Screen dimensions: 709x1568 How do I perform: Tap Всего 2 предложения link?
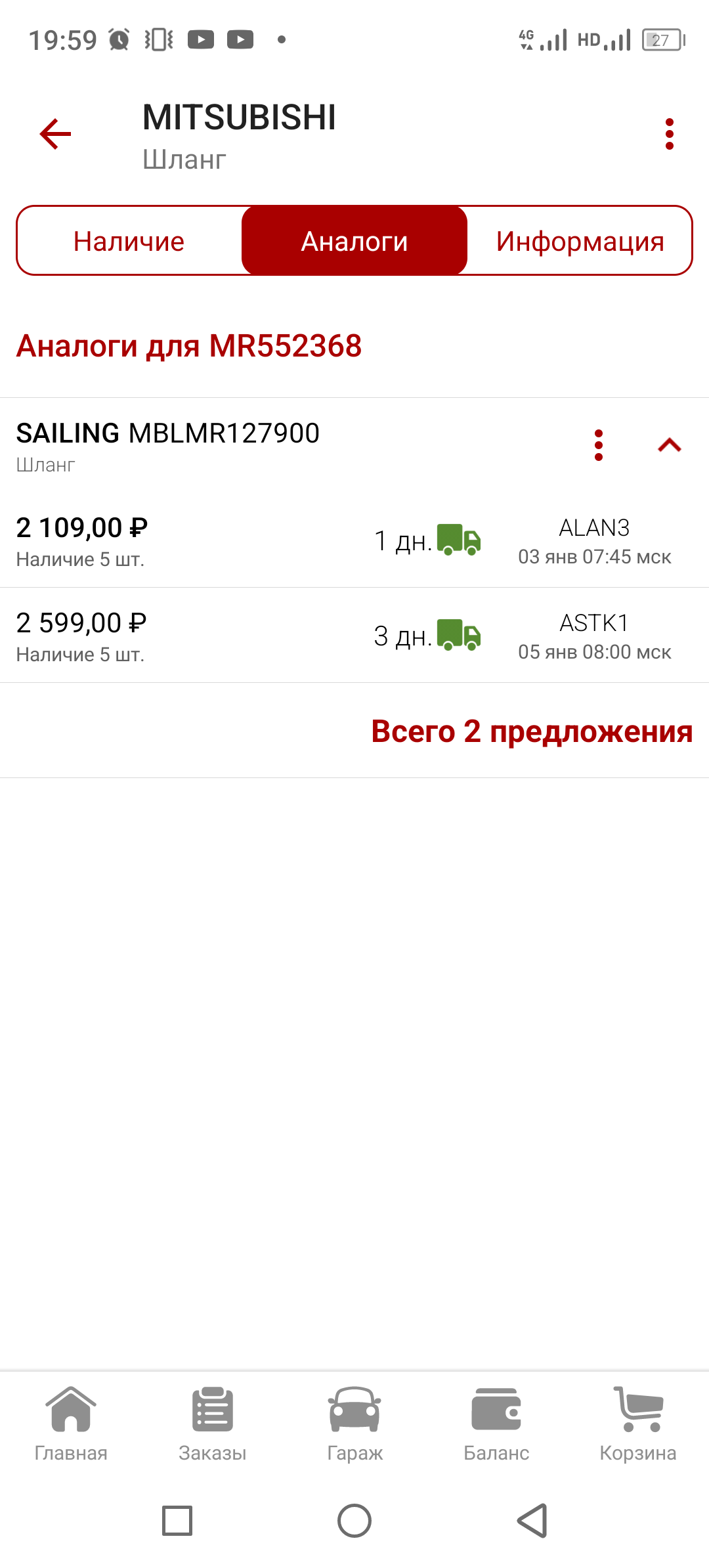531,731
